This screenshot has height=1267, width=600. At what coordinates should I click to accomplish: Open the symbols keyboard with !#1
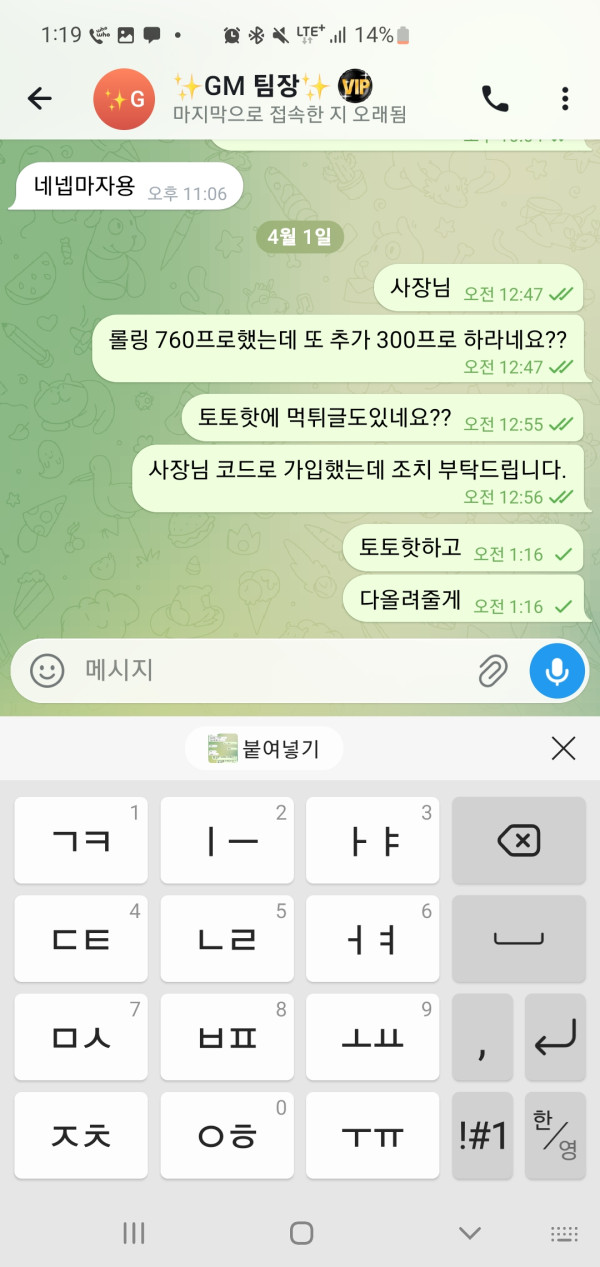483,1135
